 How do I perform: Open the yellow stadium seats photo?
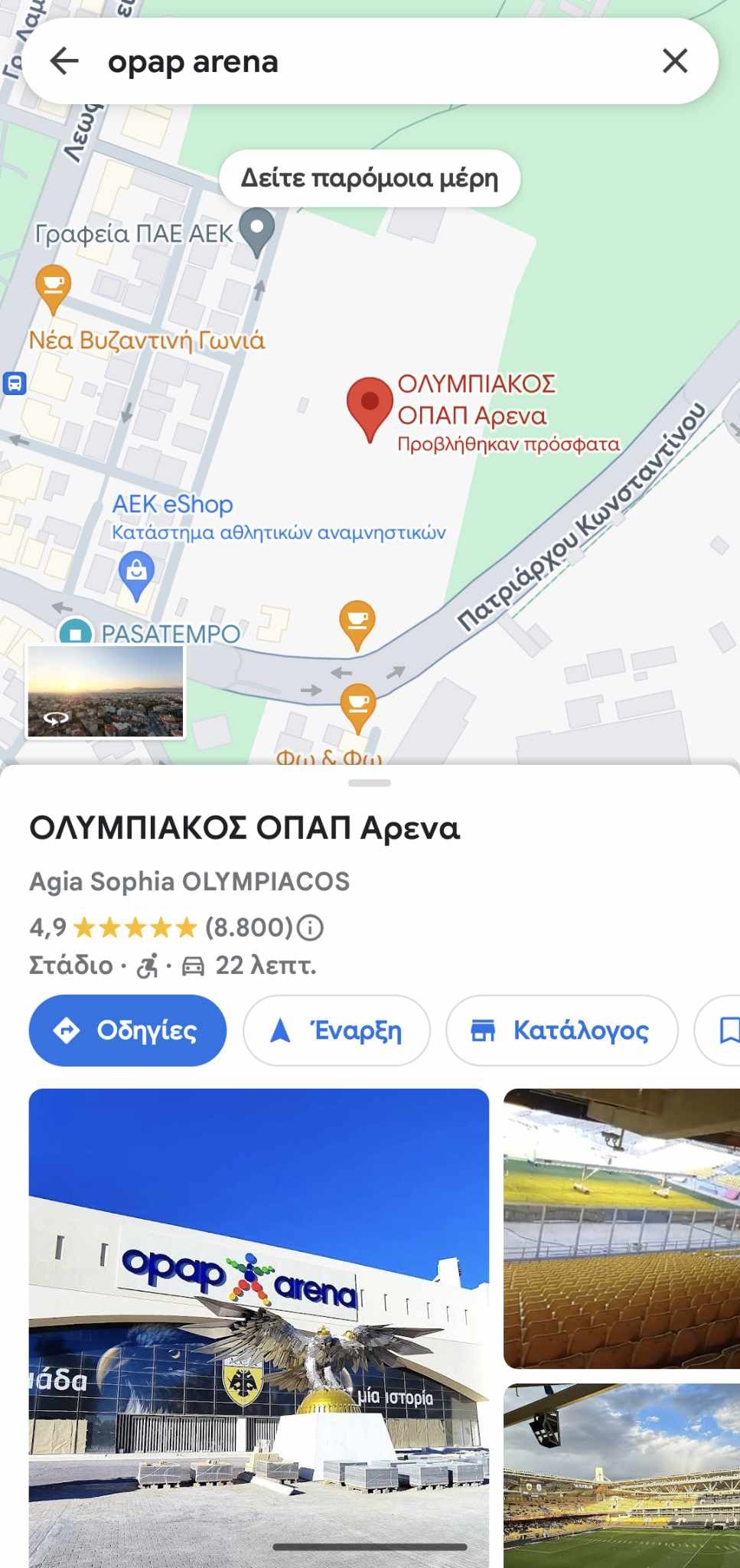[x=621, y=1228]
